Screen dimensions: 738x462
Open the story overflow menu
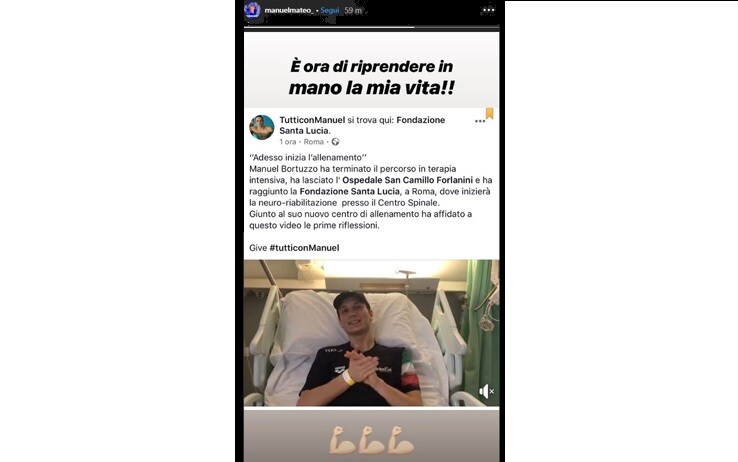487,10
